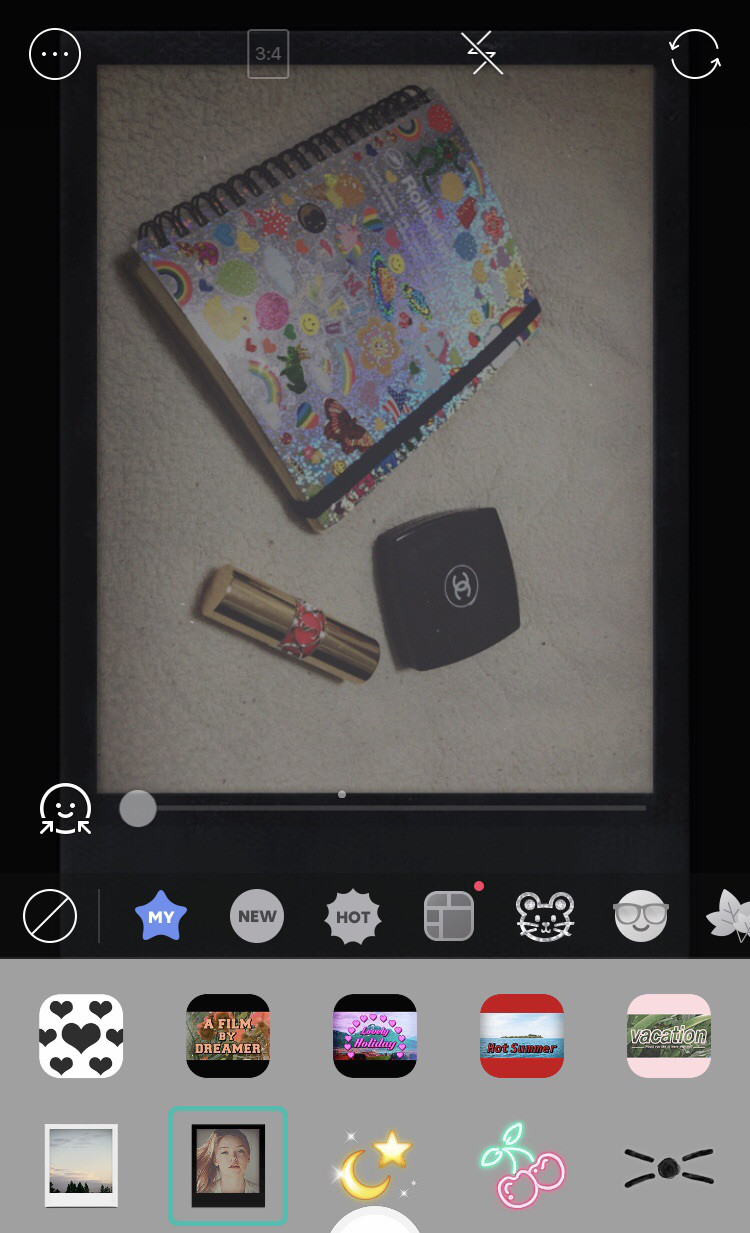The height and width of the screenshot is (1233, 750).
Task: Apply the Lovely Holiday frame
Action: coord(375,1036)
